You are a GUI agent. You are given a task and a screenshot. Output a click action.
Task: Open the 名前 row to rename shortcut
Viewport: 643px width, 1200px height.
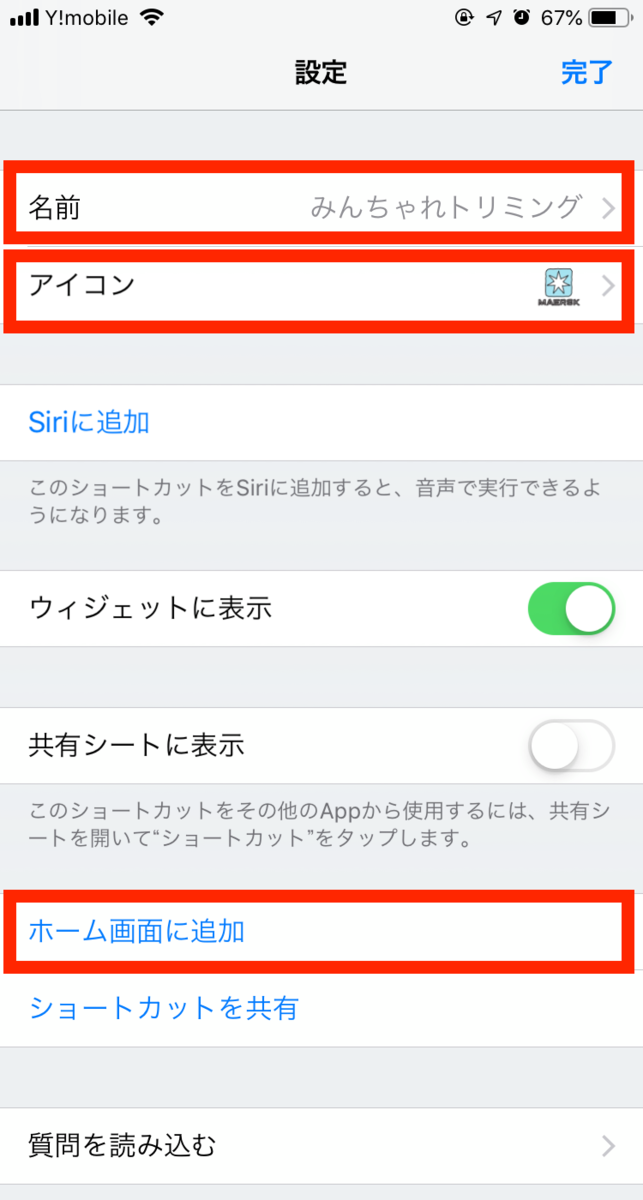(320, 208)
